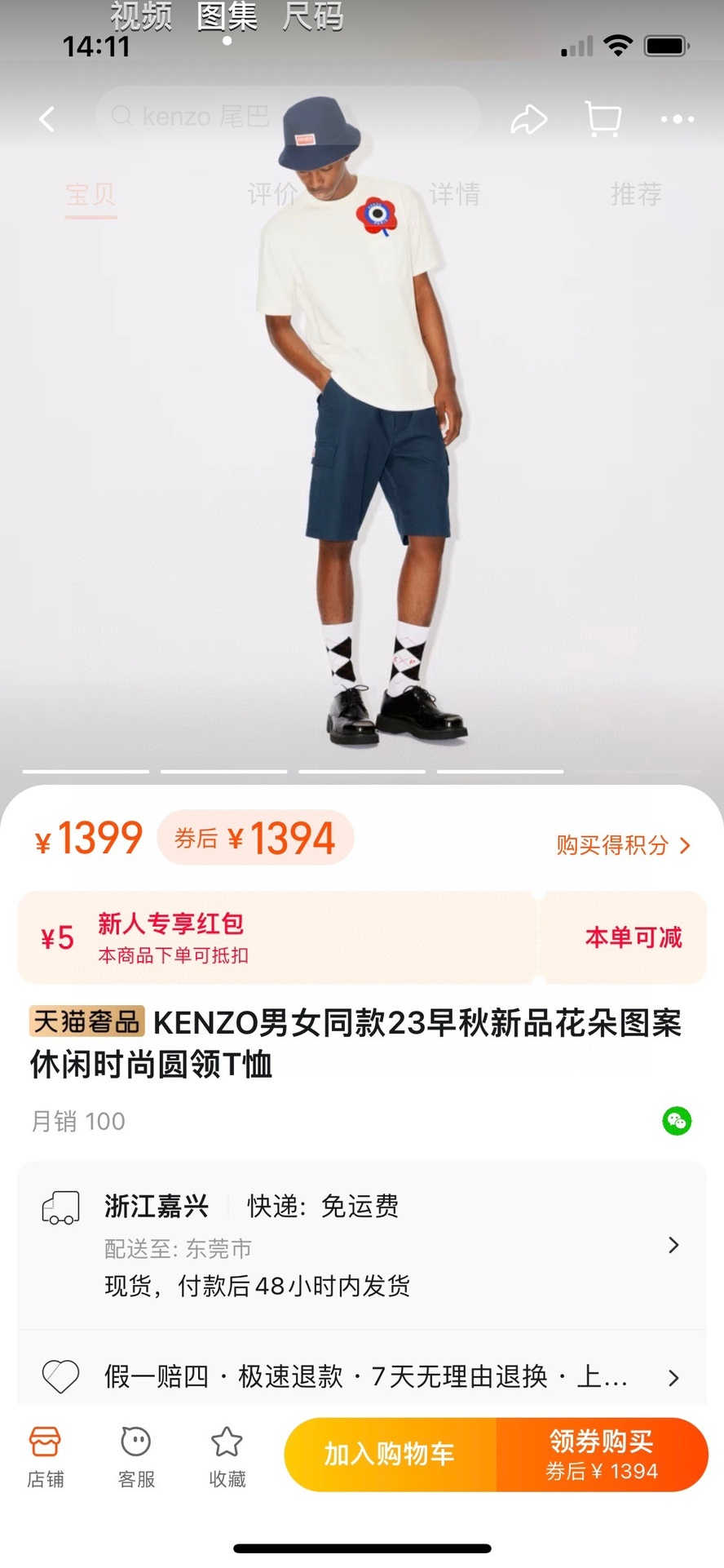Contact 客服 customer service
This screenshot has height=1568, width=724.
click(x=136, y=1457)
